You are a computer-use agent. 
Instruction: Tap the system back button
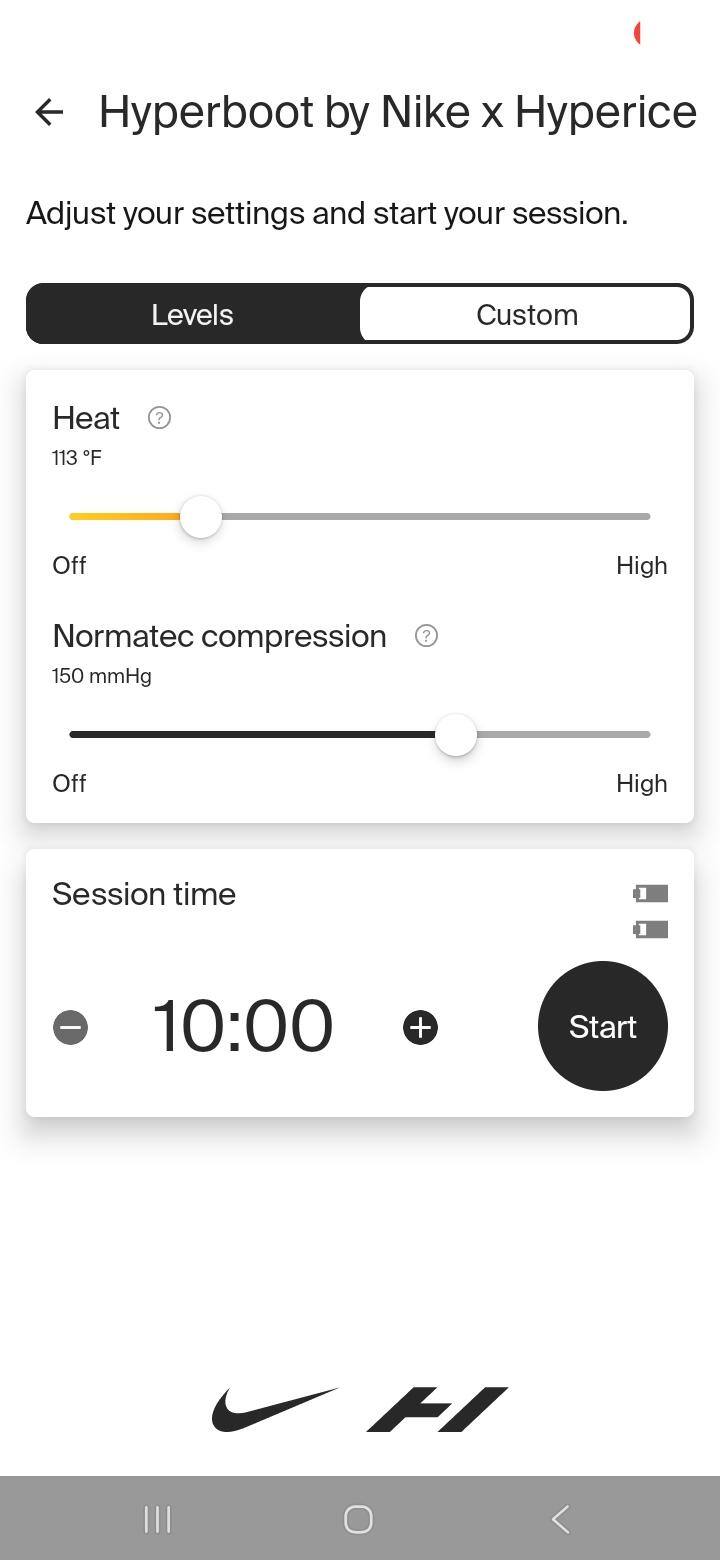tap(560, 1518)
